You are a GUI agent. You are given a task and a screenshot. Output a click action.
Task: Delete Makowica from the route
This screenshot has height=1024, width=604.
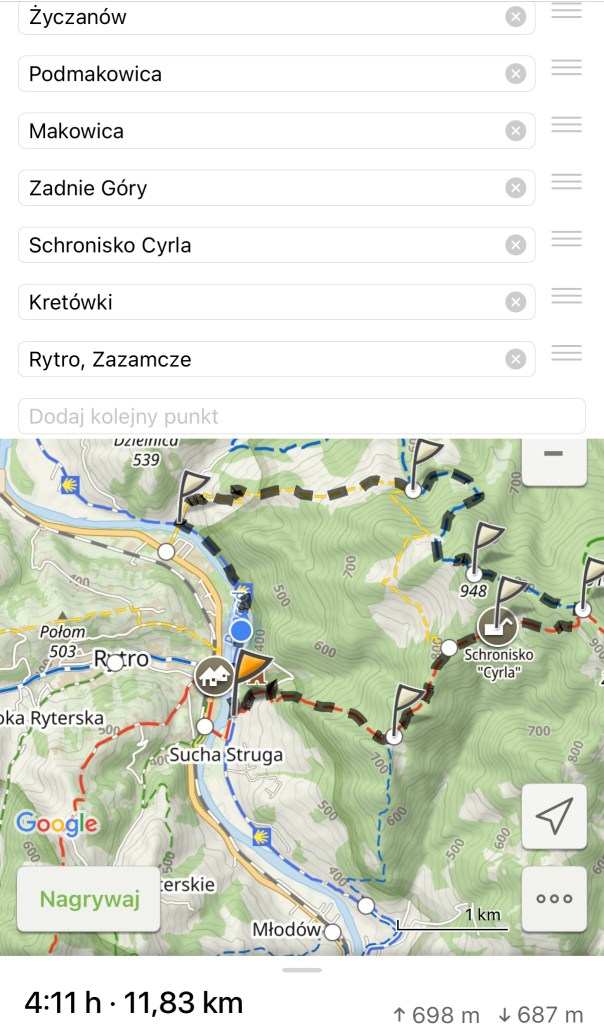(514, 131)
